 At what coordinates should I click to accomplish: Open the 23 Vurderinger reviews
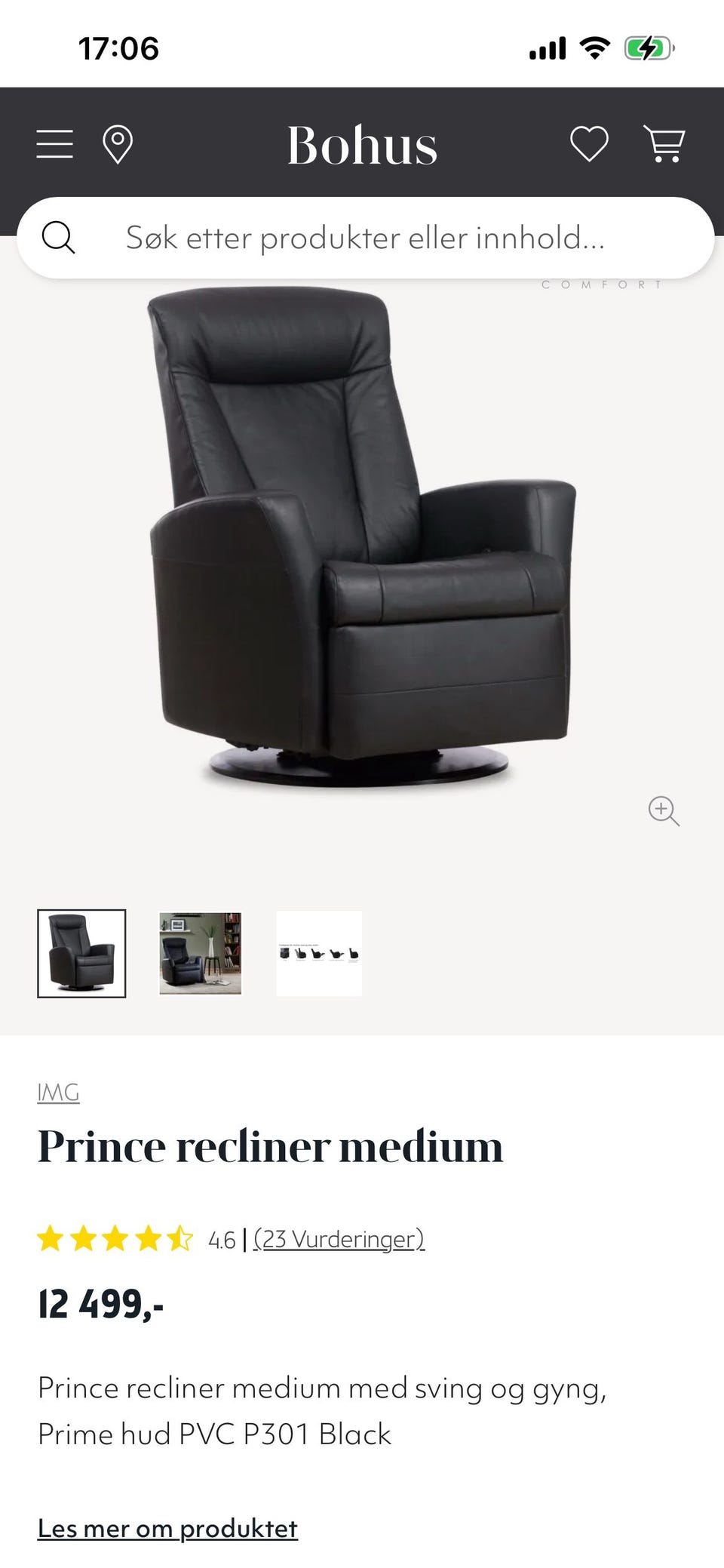(x=339, y=1239)
